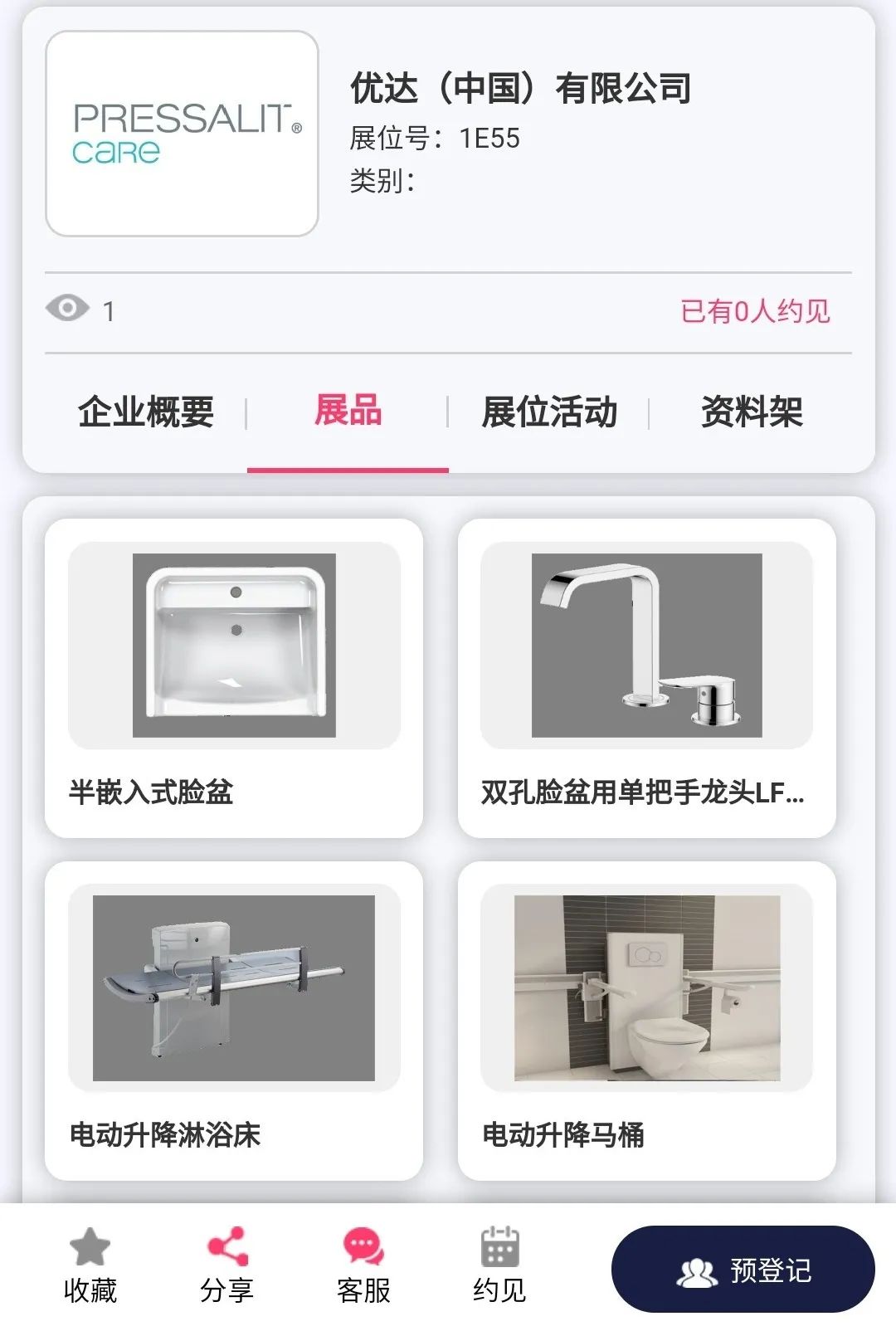Open the 半嵌入式脸盆 product card

coord(234,678)
